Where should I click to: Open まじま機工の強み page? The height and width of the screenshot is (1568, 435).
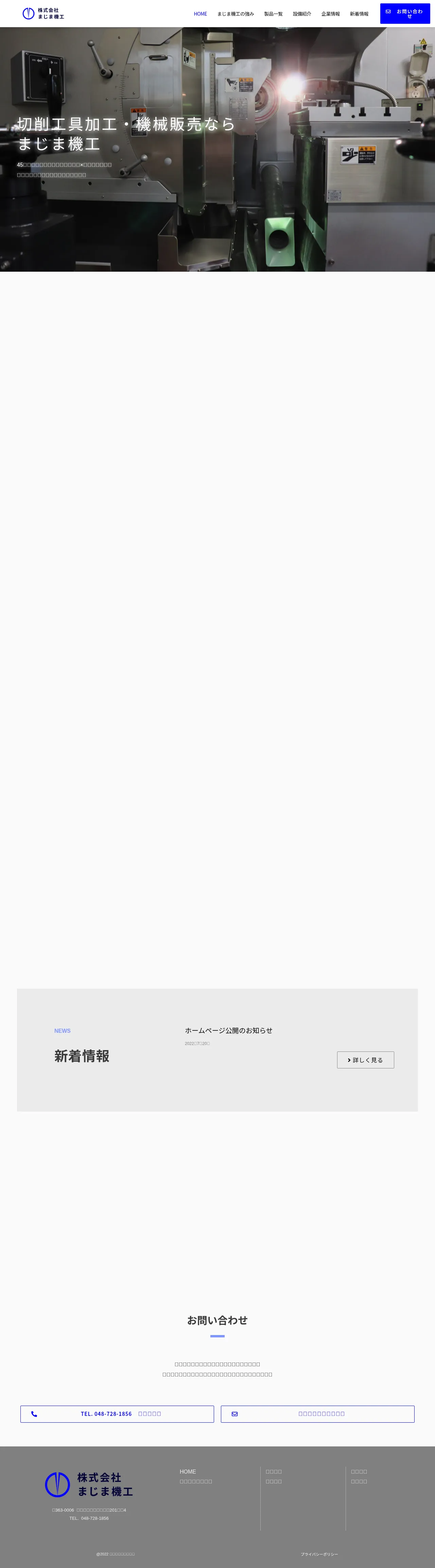[235, 14]
